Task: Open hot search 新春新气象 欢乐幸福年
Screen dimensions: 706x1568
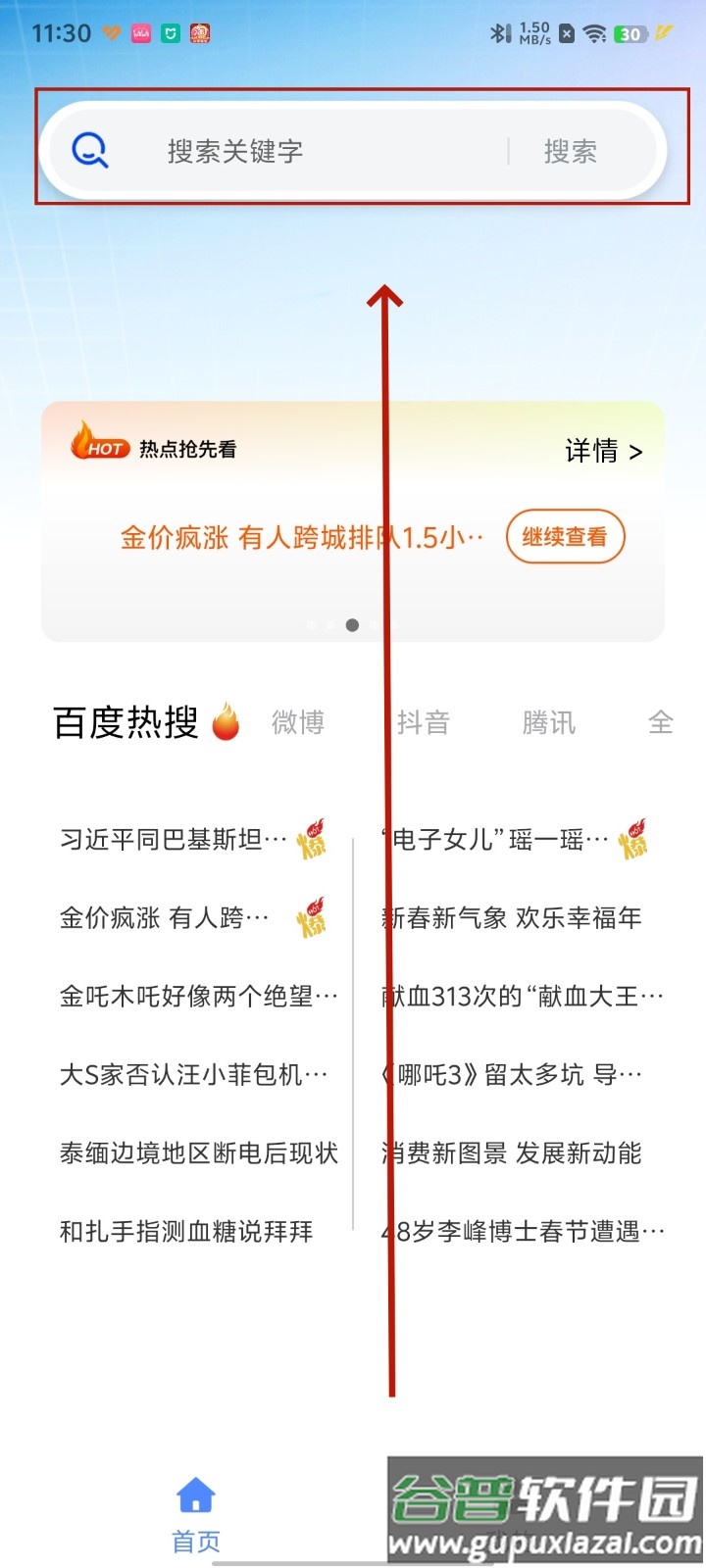Action: pos(511,918)
